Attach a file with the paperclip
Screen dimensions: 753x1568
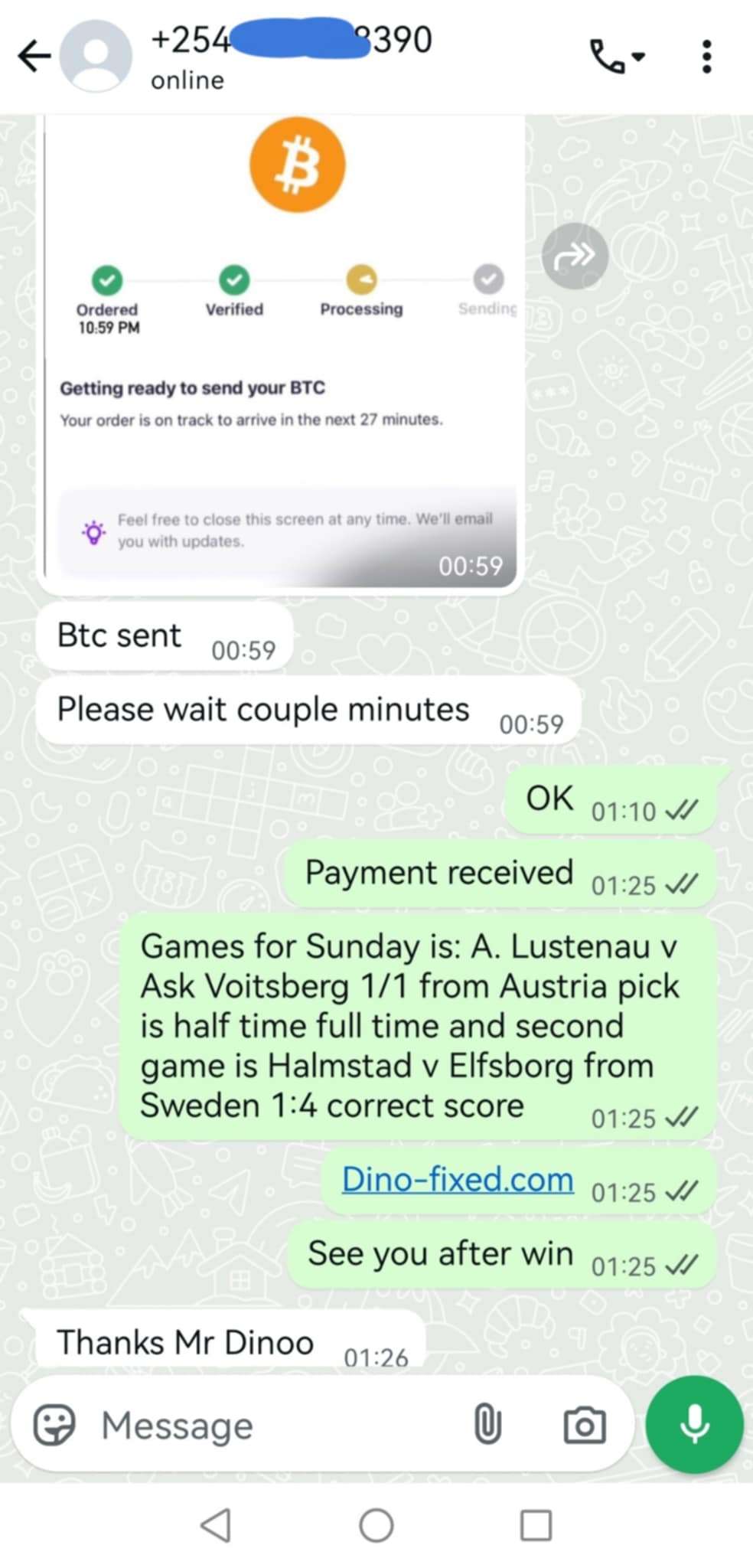click(487, 1425)
